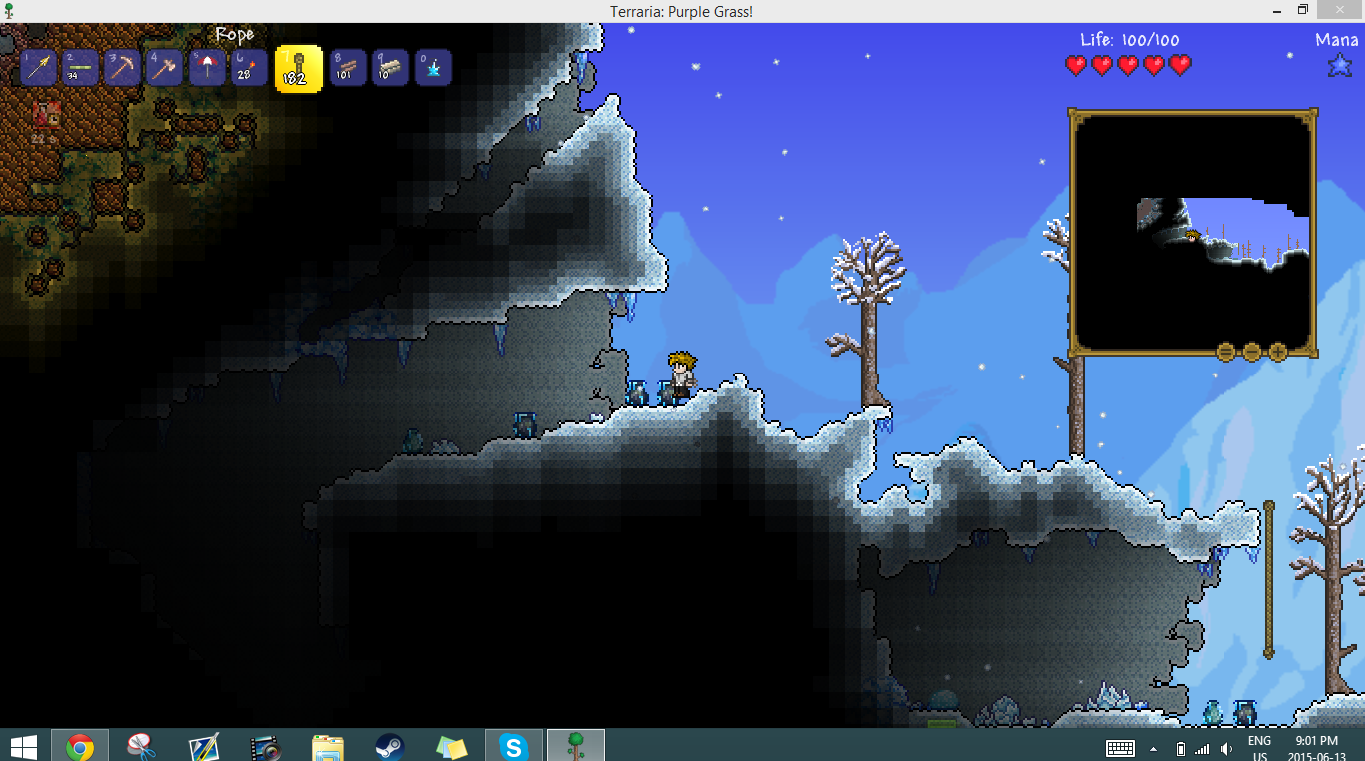Open Steam from the taskbar
This screenshot has height=761, width=1365.
389,746
